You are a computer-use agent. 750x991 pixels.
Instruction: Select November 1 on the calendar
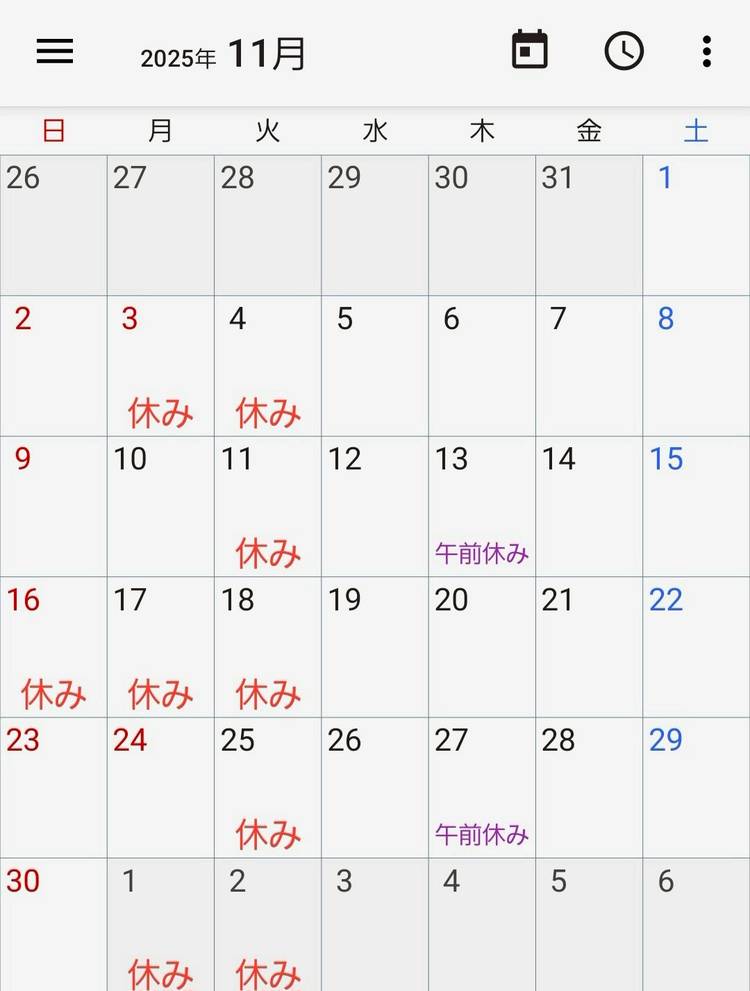[x=696, y=225]
